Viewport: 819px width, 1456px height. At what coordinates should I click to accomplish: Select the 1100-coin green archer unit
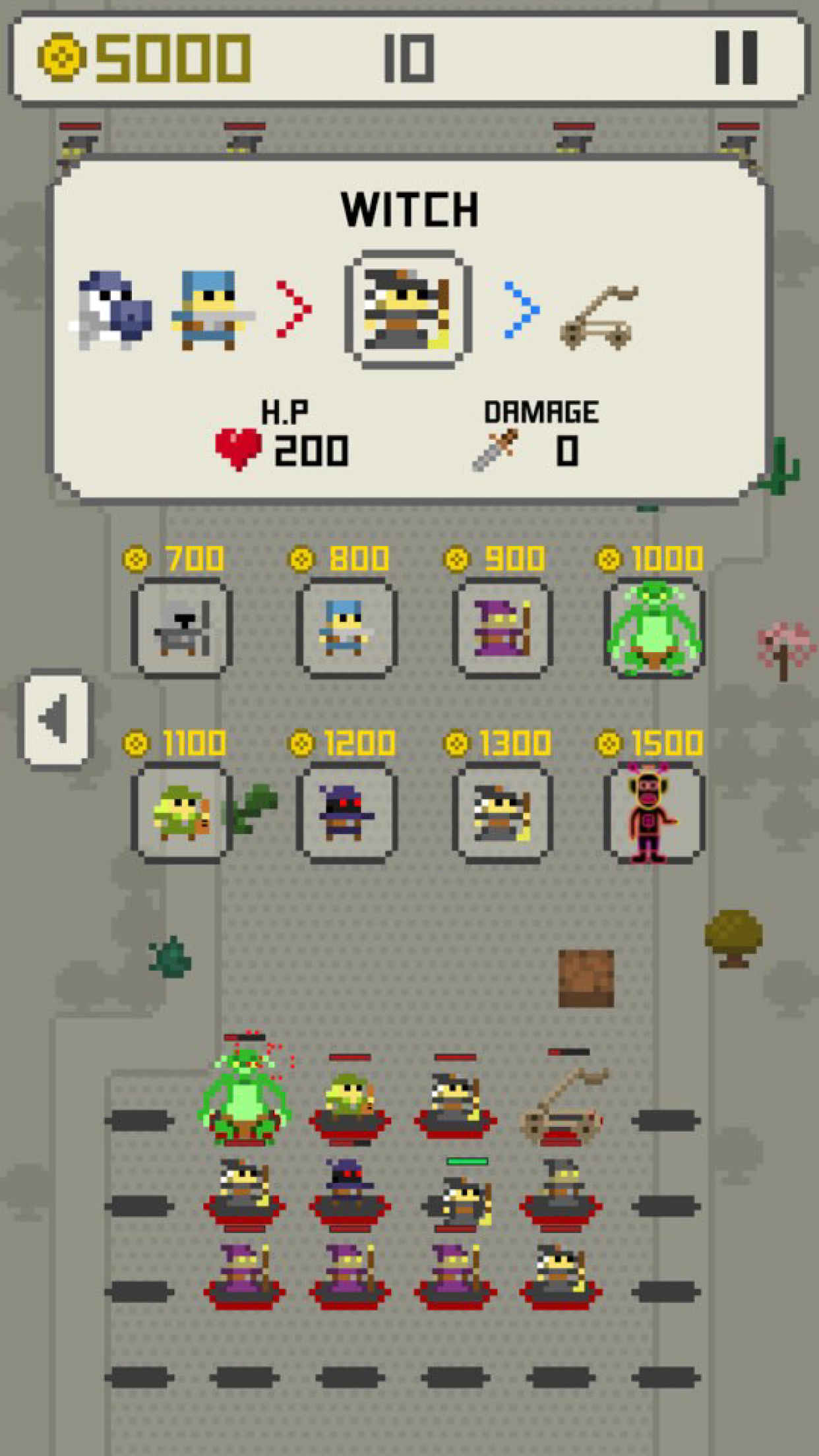[x=182, y=812]
